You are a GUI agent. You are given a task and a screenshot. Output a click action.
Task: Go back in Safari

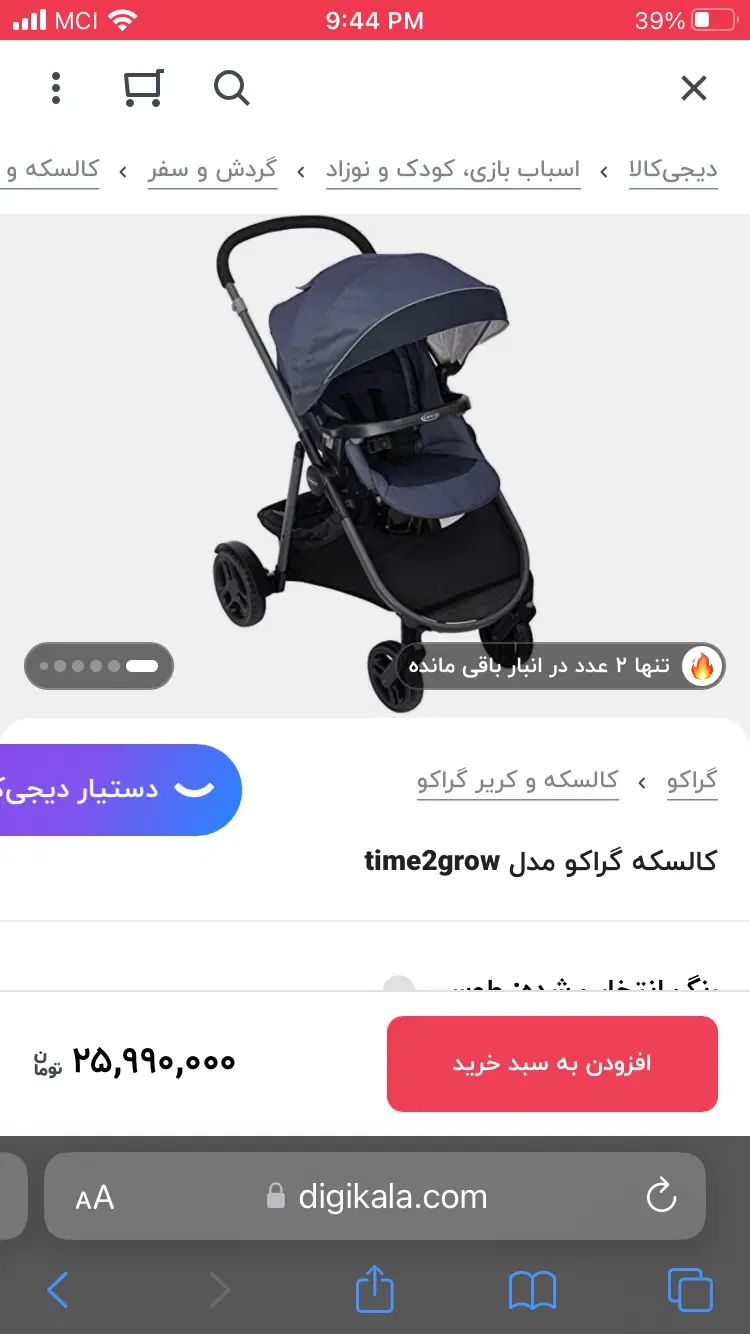coord(58,1290)
